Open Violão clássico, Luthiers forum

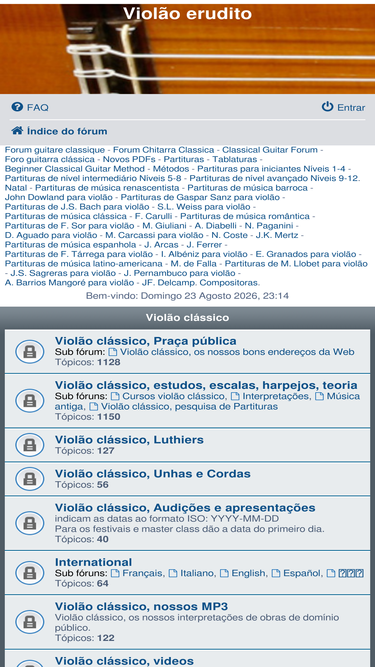[129, 439]
